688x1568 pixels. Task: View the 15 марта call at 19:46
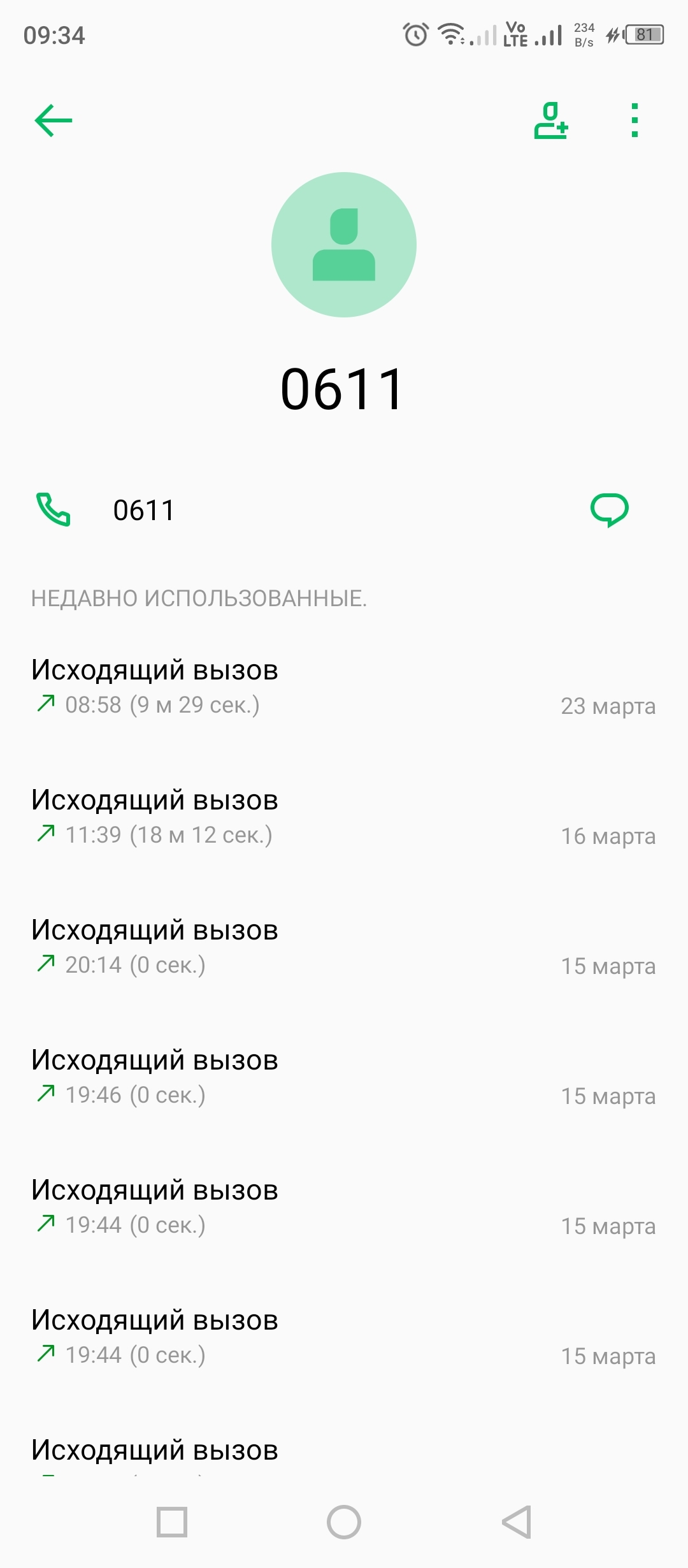click(344, 1077)
